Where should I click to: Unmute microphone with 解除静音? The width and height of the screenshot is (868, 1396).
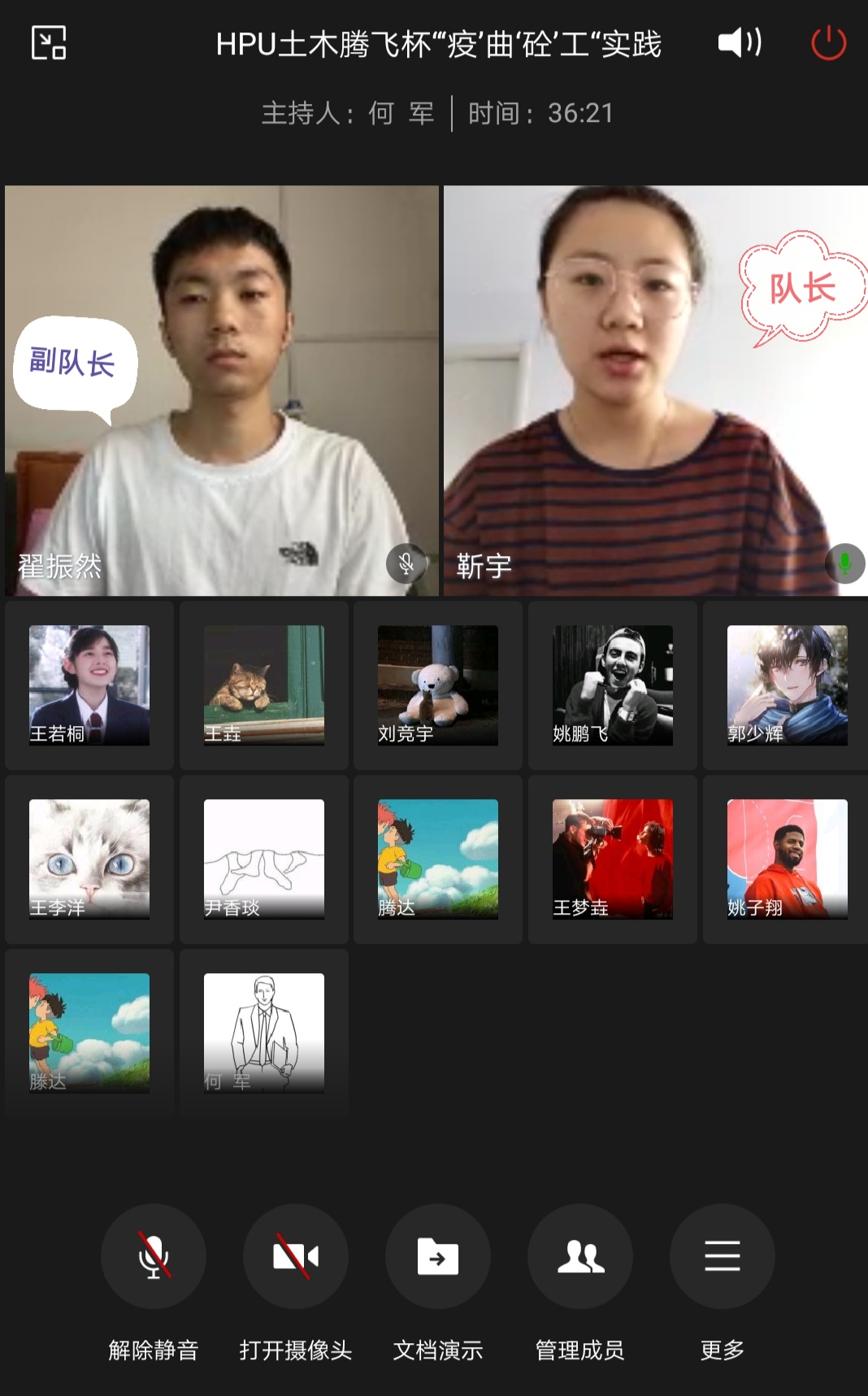point(154,1256)
